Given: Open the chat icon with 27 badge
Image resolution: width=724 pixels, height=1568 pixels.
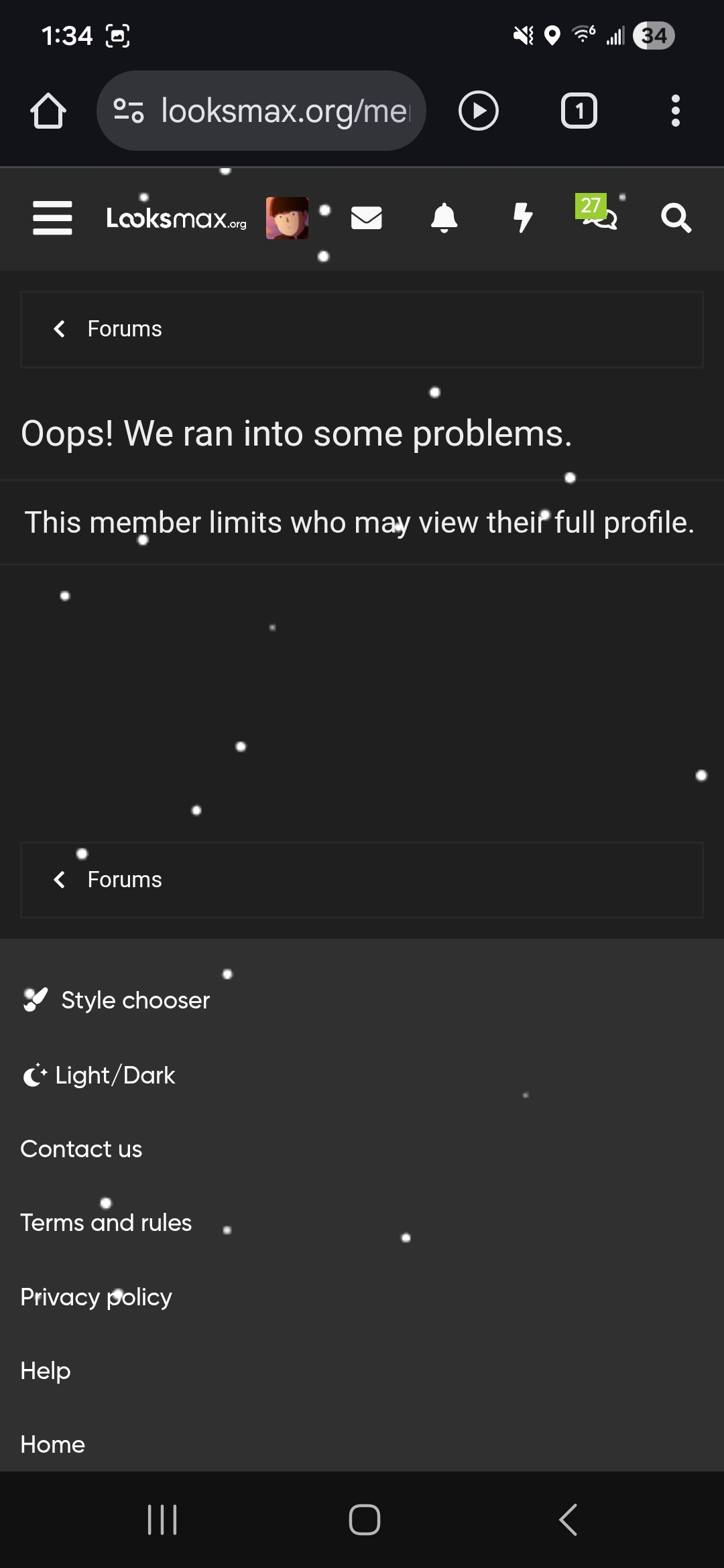Looking at the screenshot, I should pyautogui.click(x=599, y=214).
